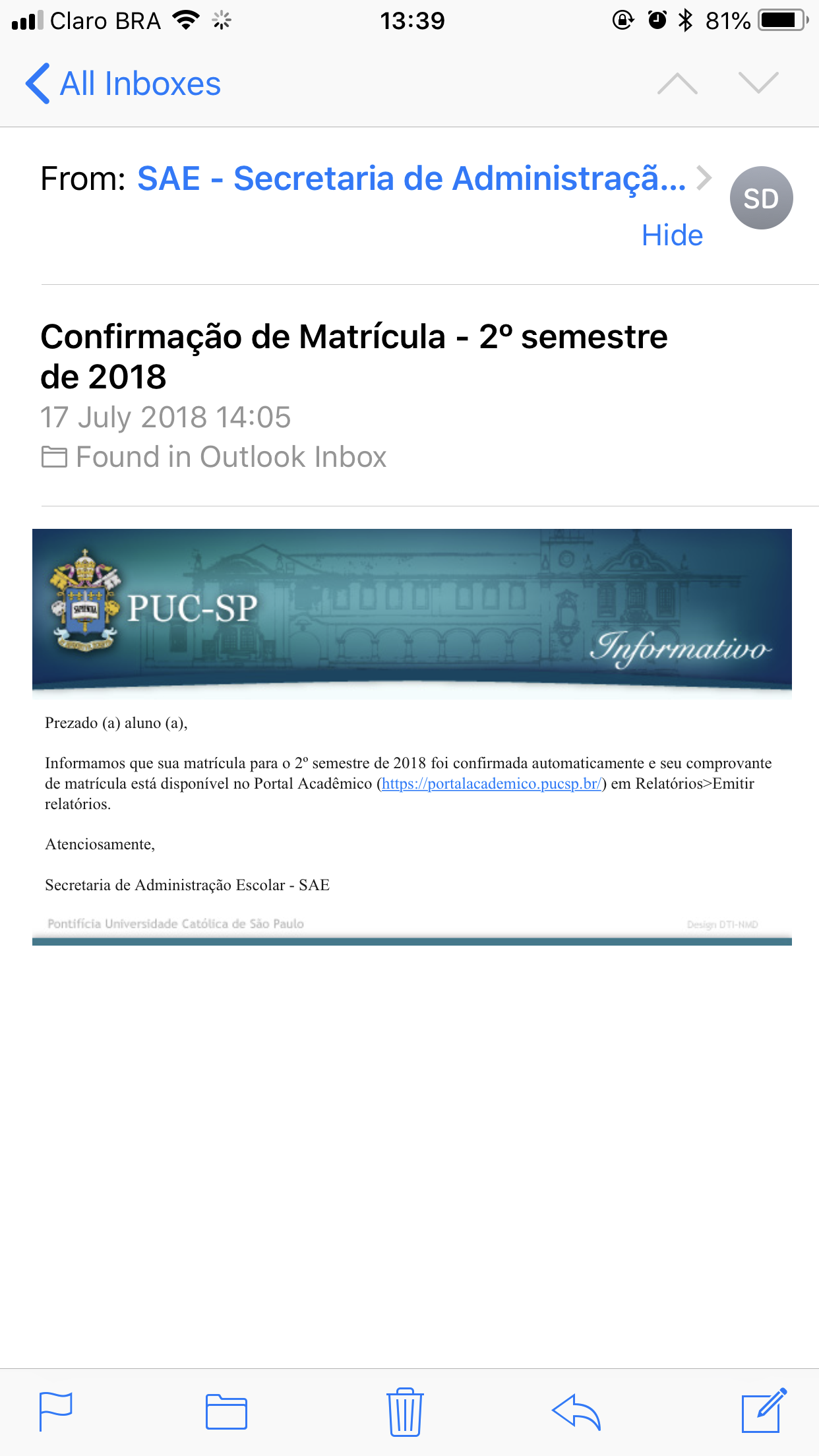Go back to All Inboxes

click(x=123, y=84)
